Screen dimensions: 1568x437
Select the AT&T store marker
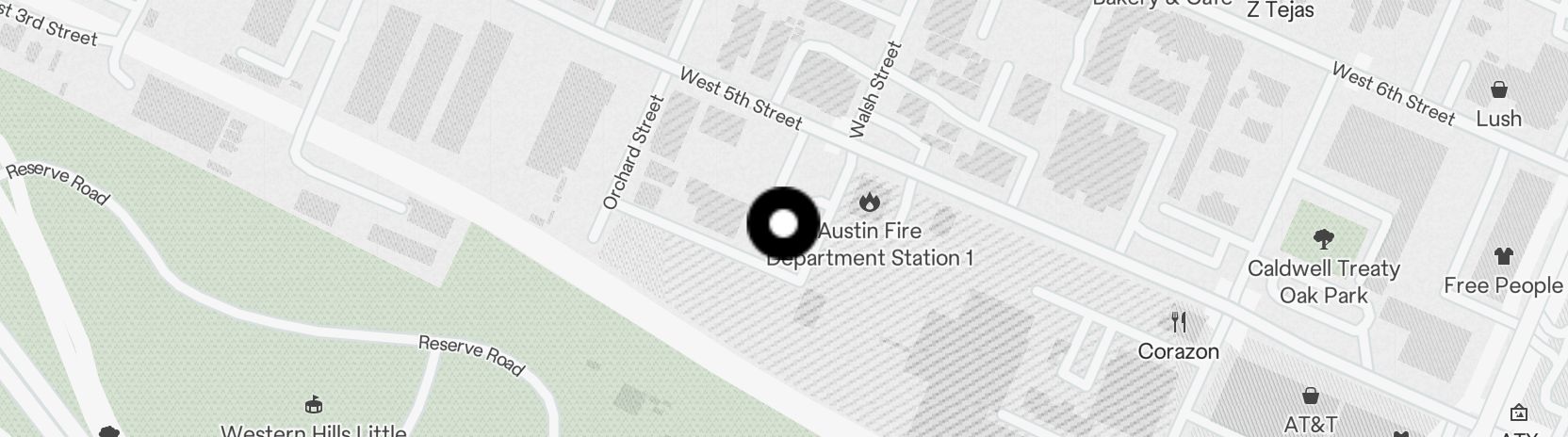point(1310,396)
